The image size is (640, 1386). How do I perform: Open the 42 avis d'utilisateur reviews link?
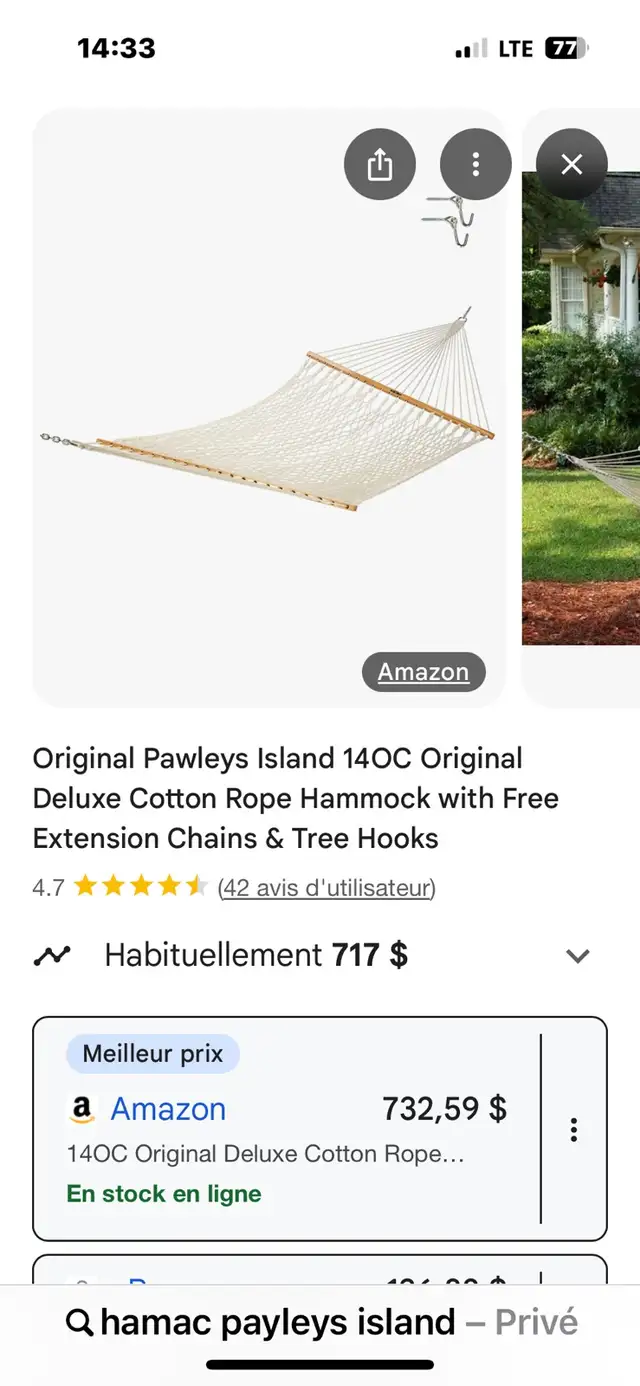coord(326,887)
